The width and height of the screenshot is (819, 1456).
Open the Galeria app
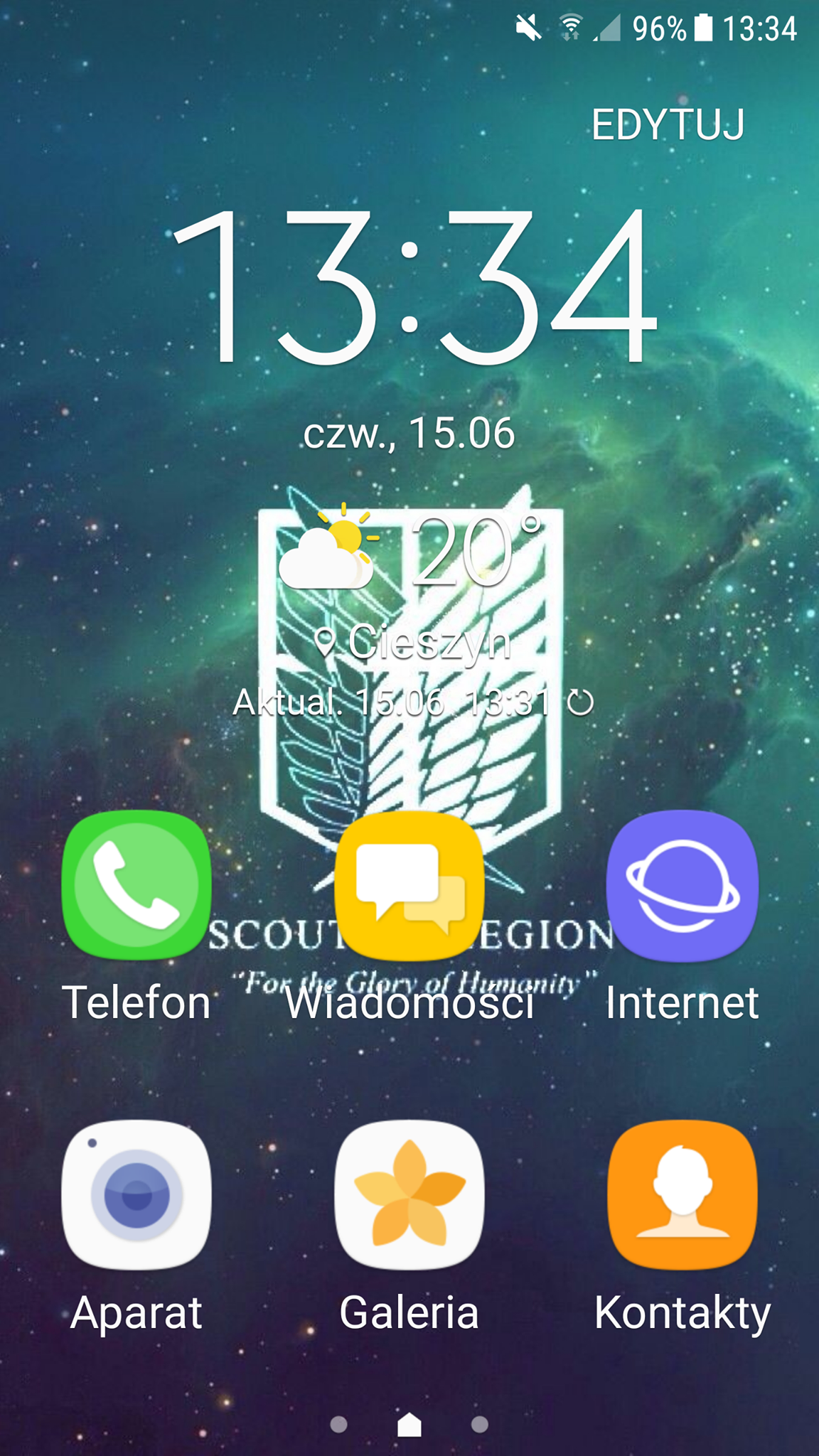[409, 1196]
